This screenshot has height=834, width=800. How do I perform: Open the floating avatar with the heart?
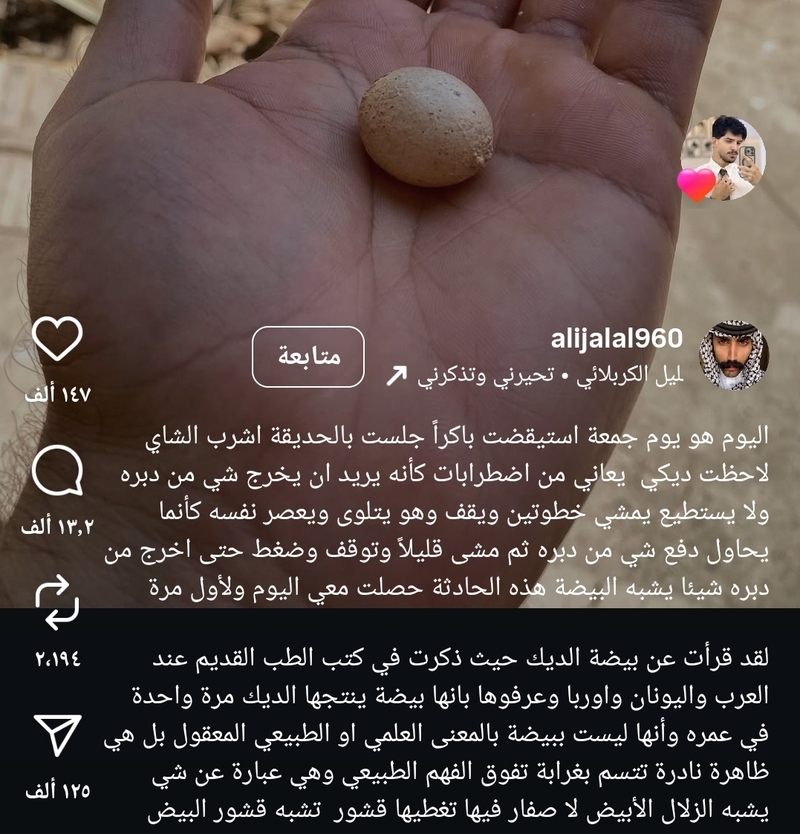click(x=721, y=161)
